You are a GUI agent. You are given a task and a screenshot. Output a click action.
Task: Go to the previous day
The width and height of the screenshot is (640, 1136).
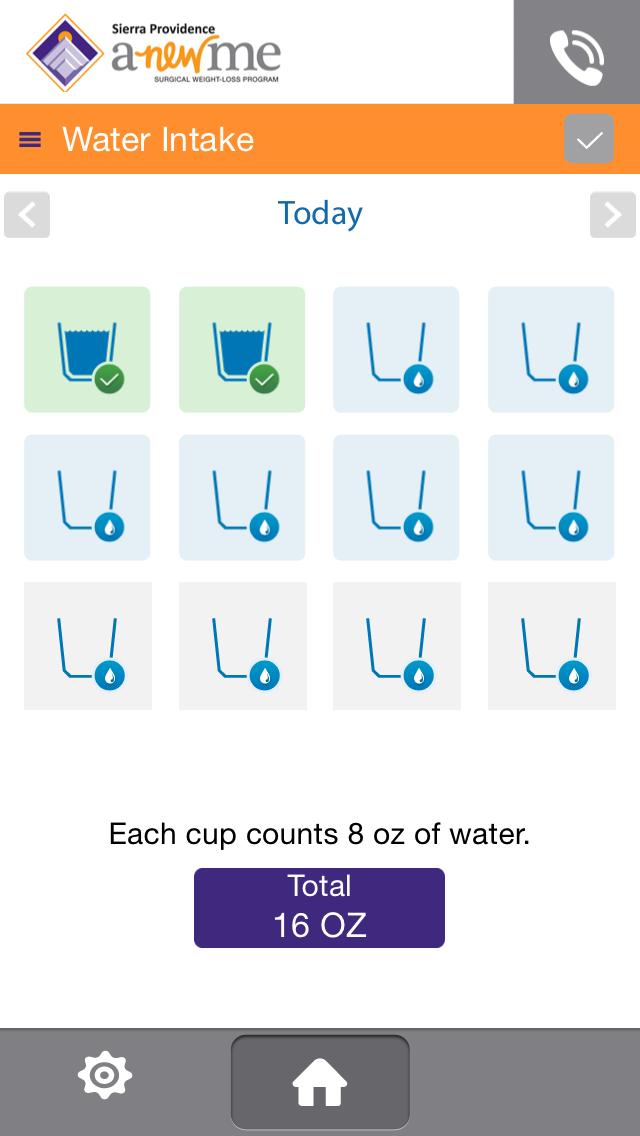click(x=27, y=215)
